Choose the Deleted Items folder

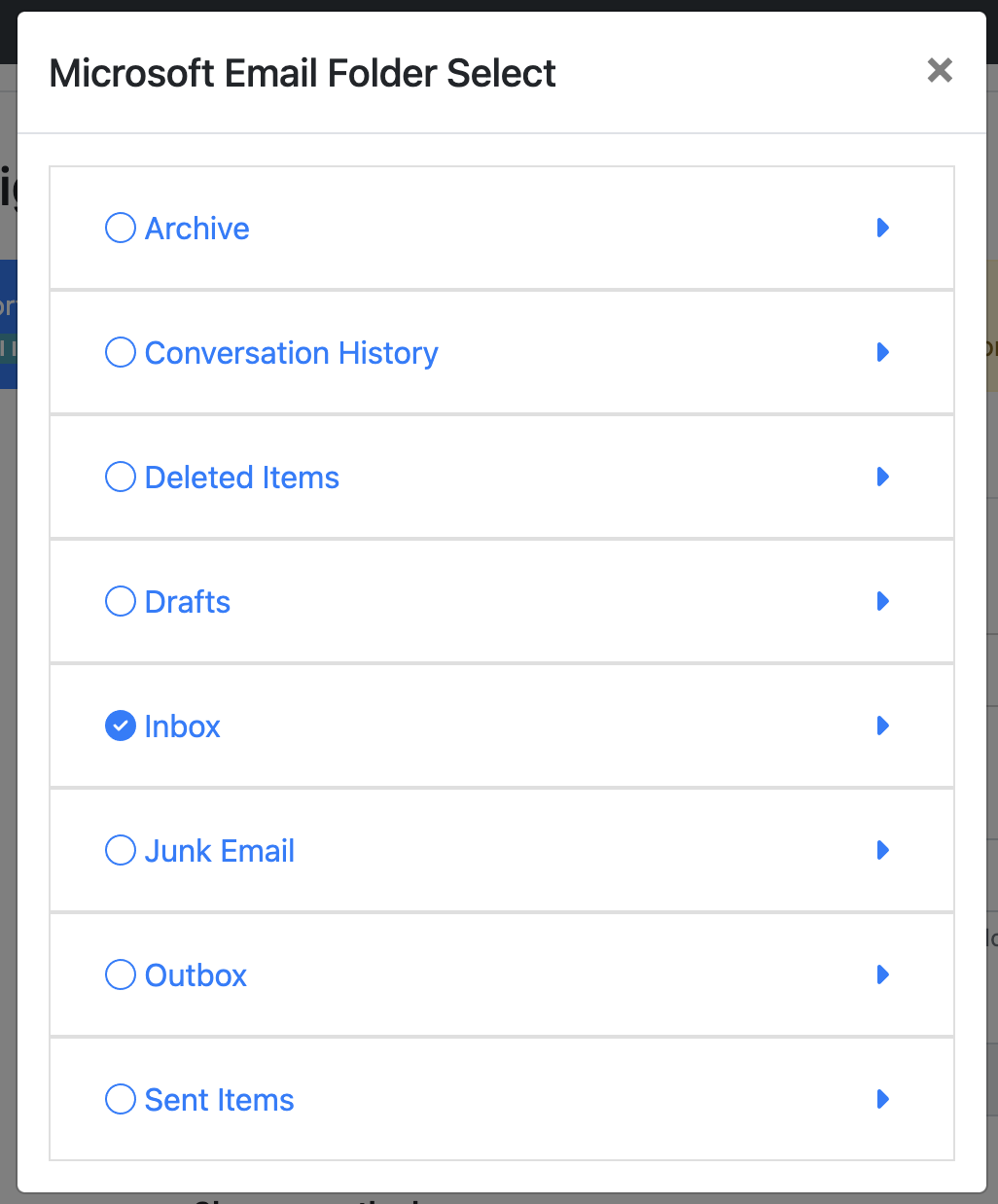click(x=120, y=477)
